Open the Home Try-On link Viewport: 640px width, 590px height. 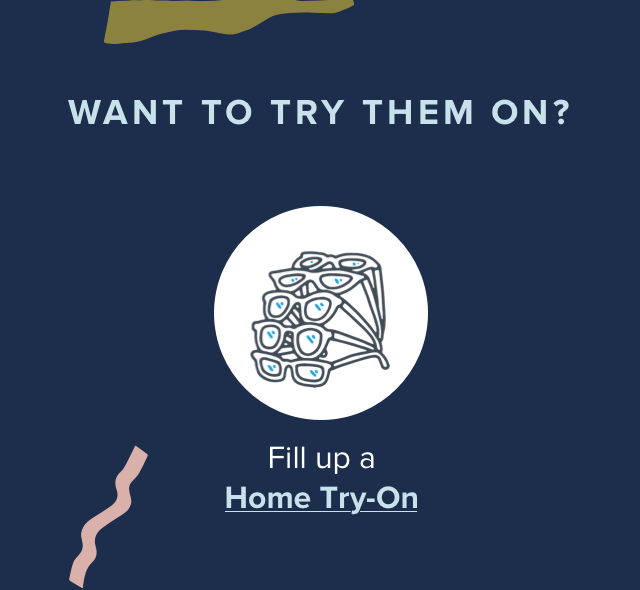[x=321, y=498]
